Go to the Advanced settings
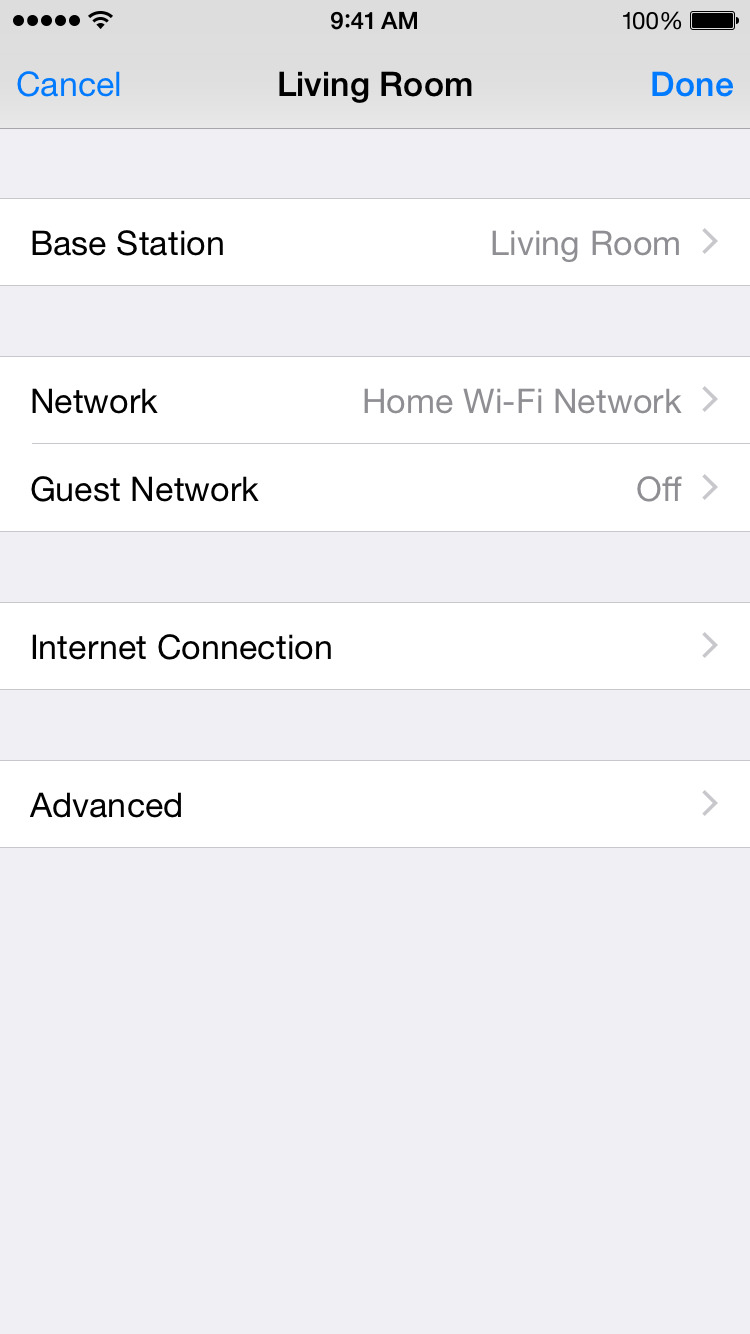 coord(375,805)
